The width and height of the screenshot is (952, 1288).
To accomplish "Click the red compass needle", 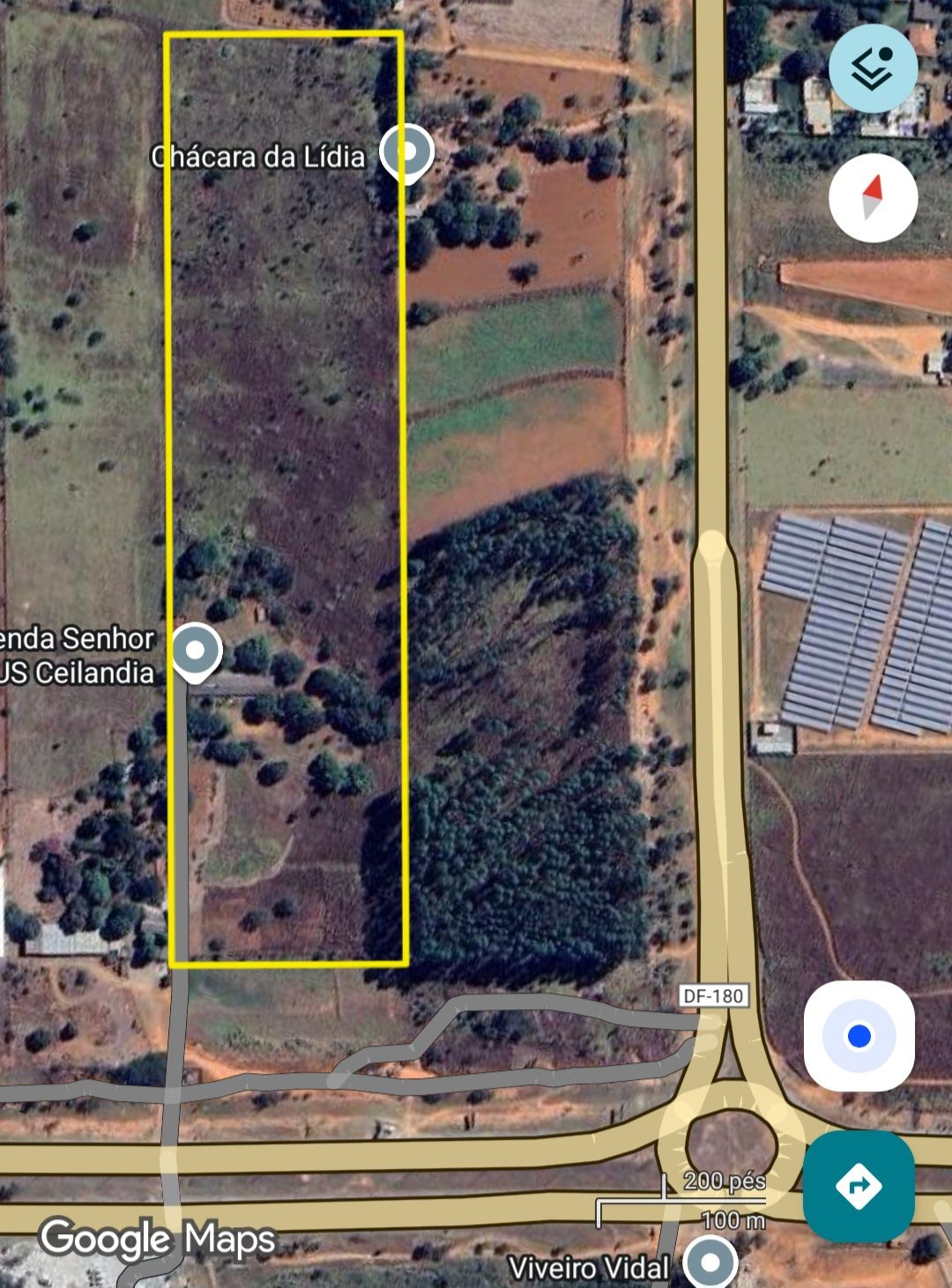I will pyautogui.click(x=872, y=190).
